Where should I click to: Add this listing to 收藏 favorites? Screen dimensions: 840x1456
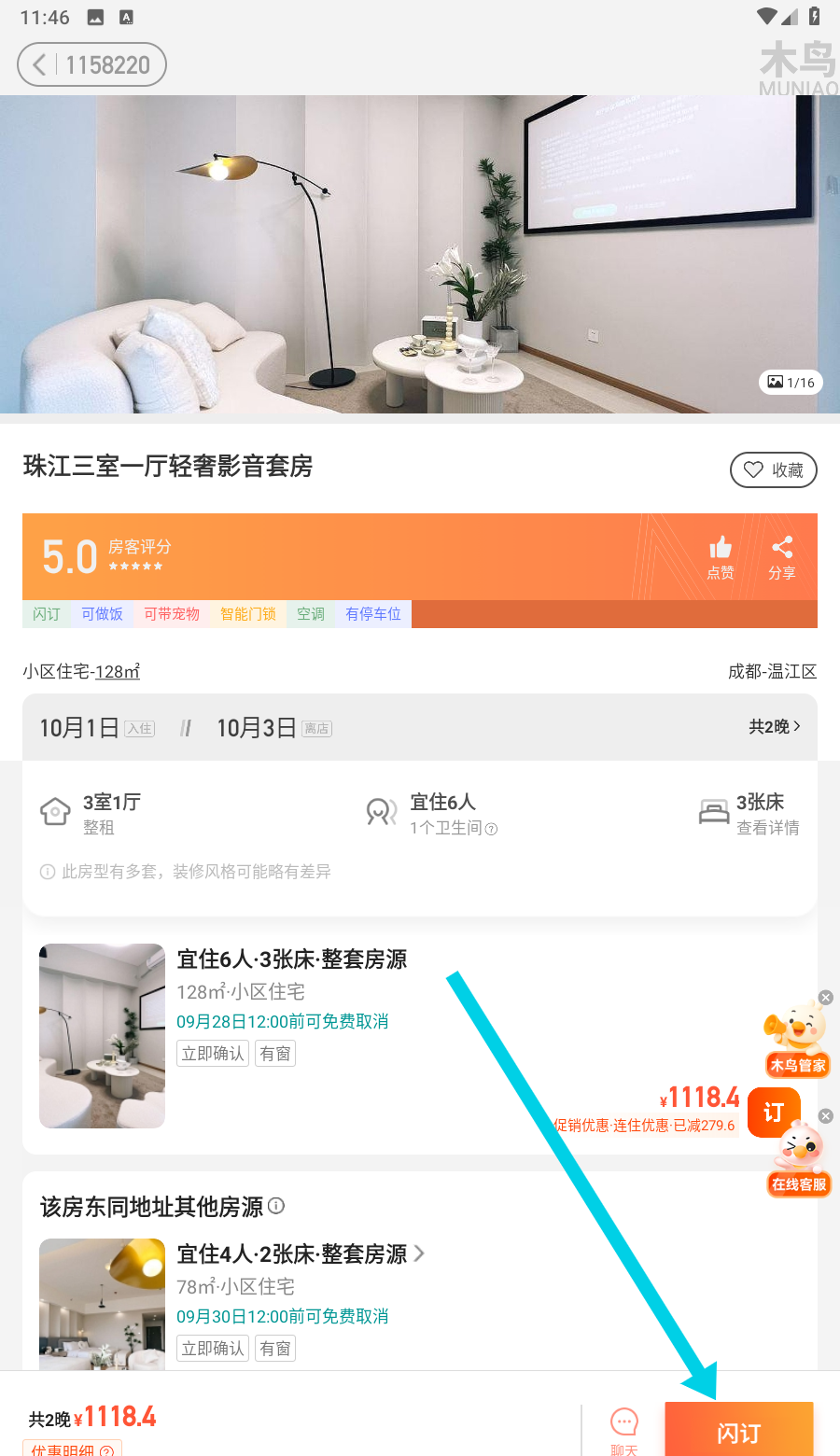click(773, 470)
